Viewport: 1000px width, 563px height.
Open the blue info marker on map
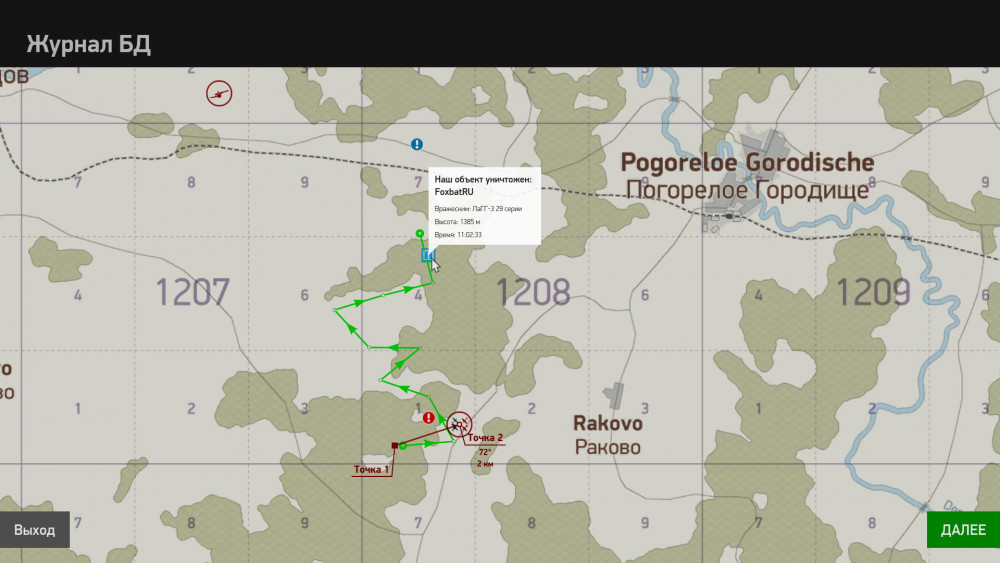pyautogui.click(x=417, y=144)
